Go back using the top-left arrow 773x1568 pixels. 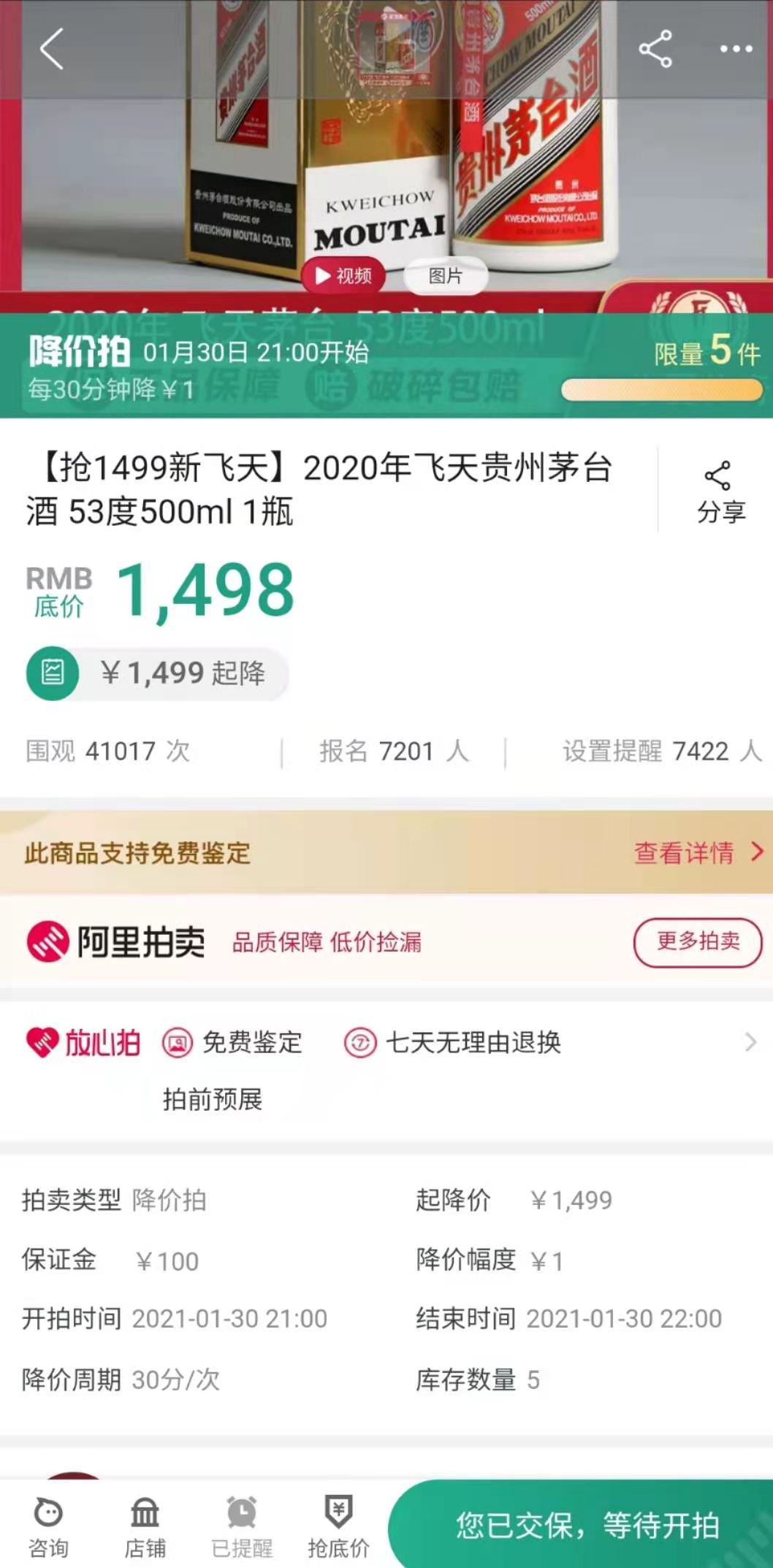click(x=52, y=49)
